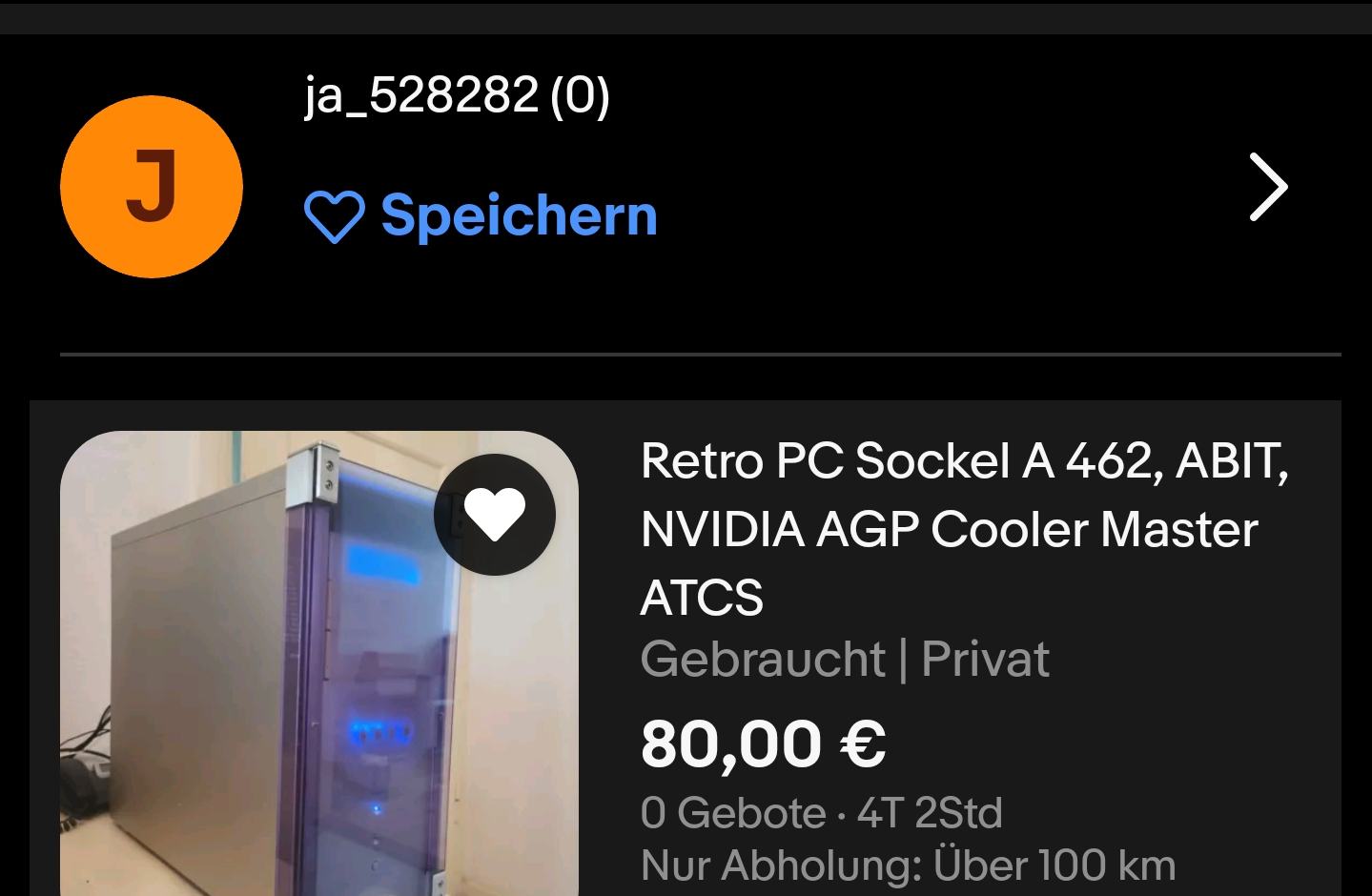Tap the orange J seller avatar

pos(152,187)
